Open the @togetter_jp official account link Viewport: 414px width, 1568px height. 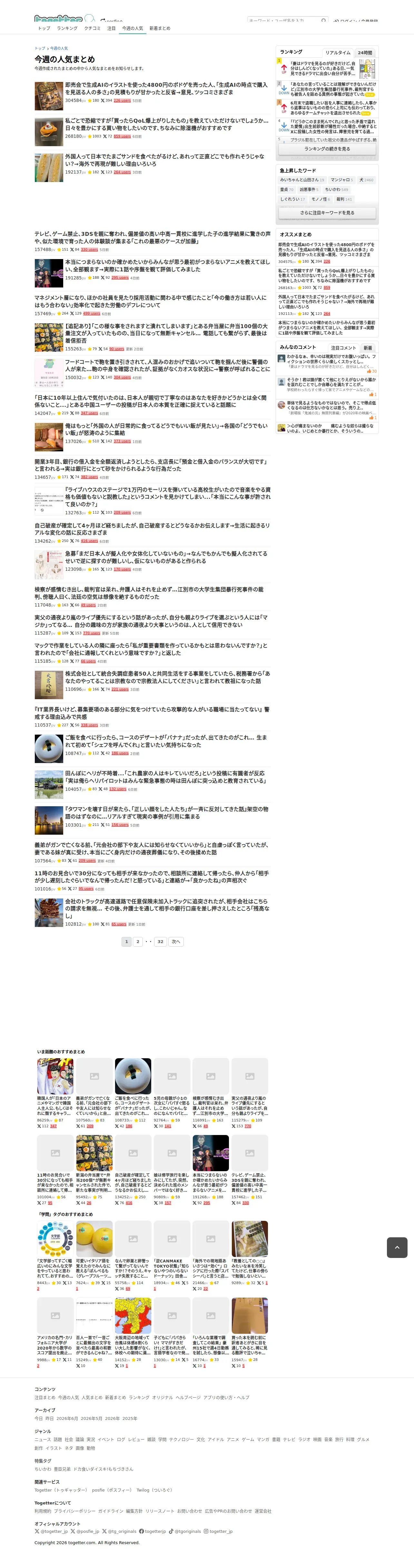51,1531
